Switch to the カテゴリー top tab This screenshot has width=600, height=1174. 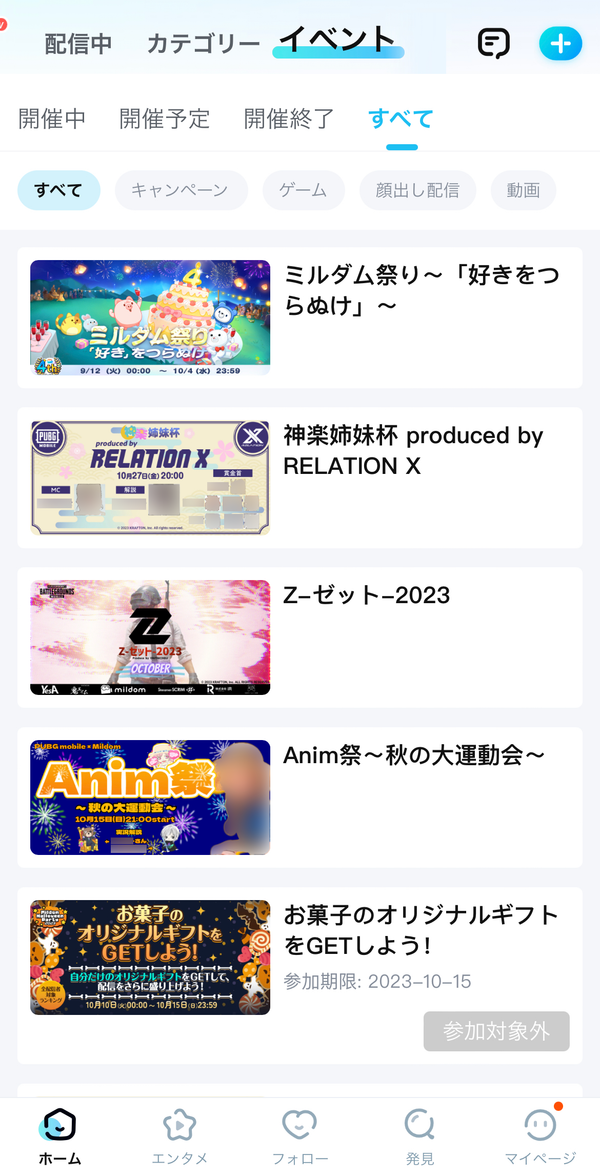pos(203,44)
